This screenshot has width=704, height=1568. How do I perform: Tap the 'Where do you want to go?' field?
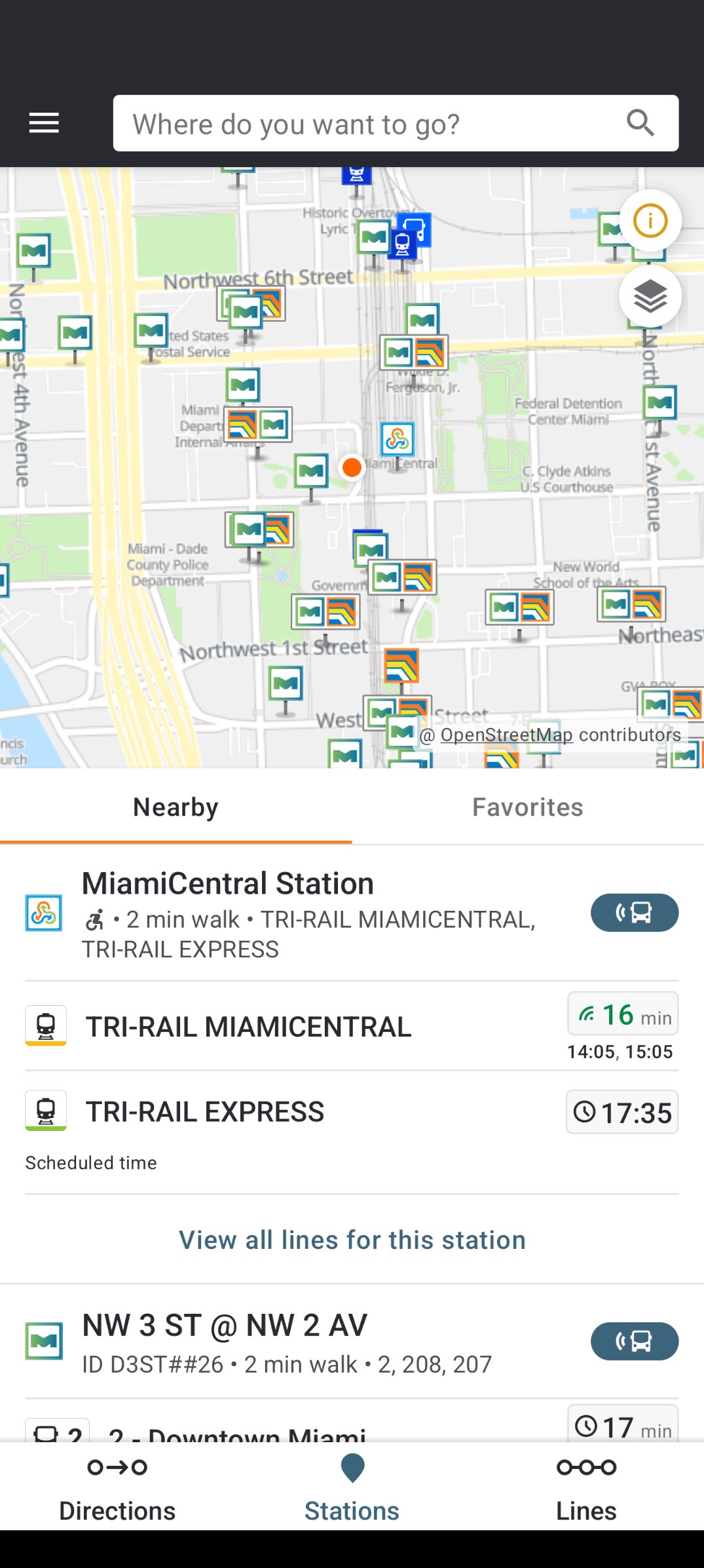(367, 124)
